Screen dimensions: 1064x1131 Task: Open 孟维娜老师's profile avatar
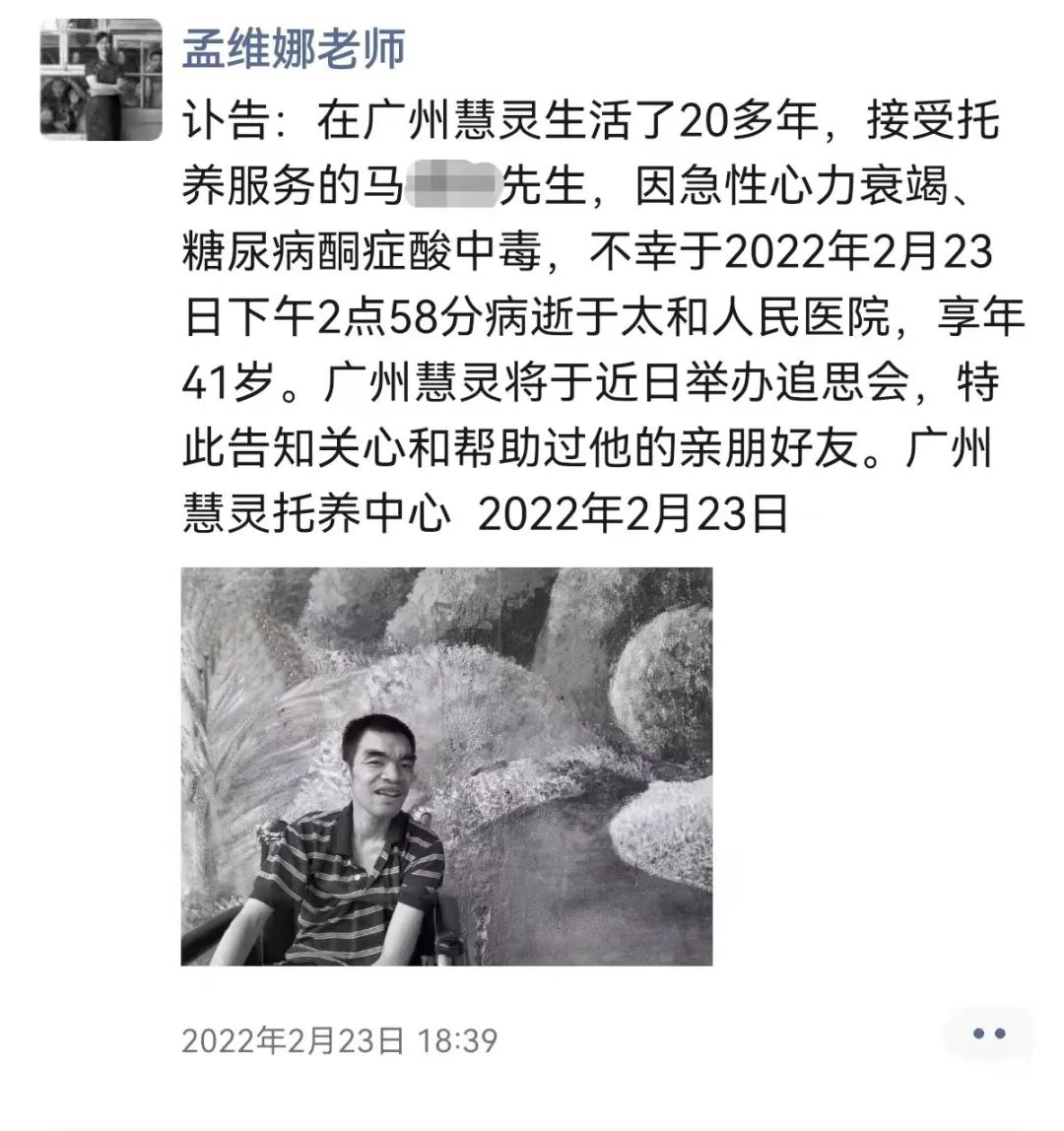[x=100, y=79]
